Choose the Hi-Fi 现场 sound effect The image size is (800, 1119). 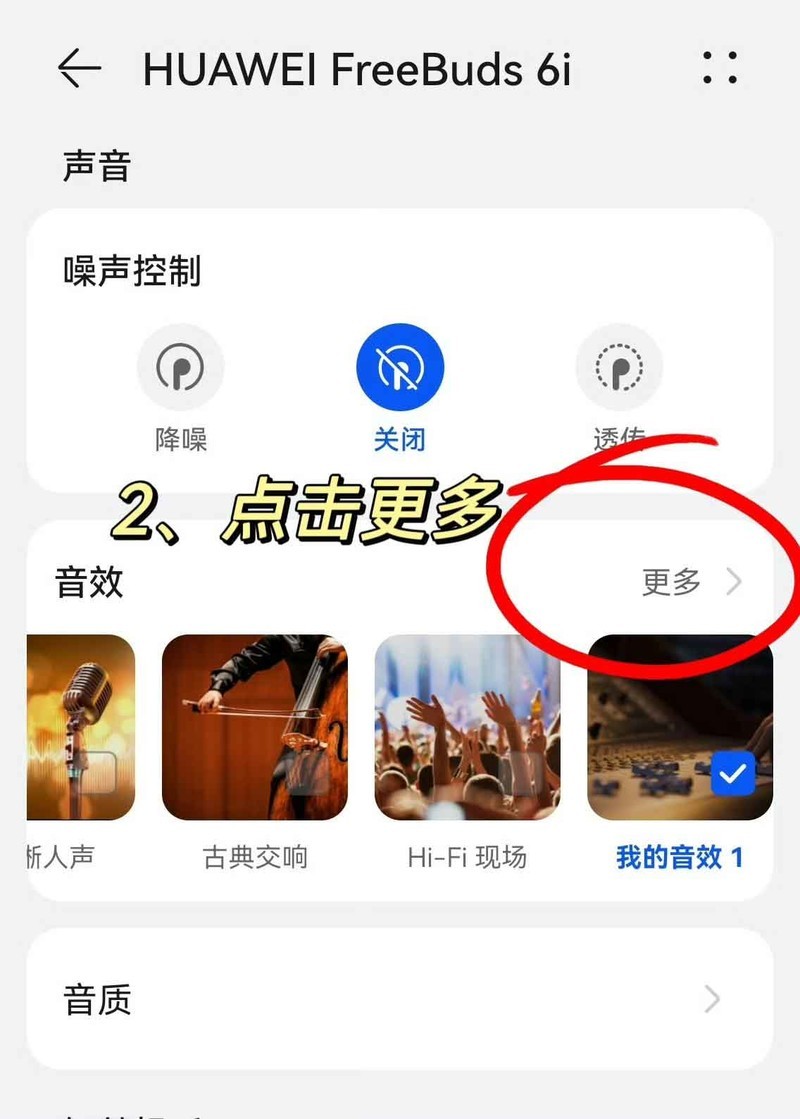click(x=467, y=727)
